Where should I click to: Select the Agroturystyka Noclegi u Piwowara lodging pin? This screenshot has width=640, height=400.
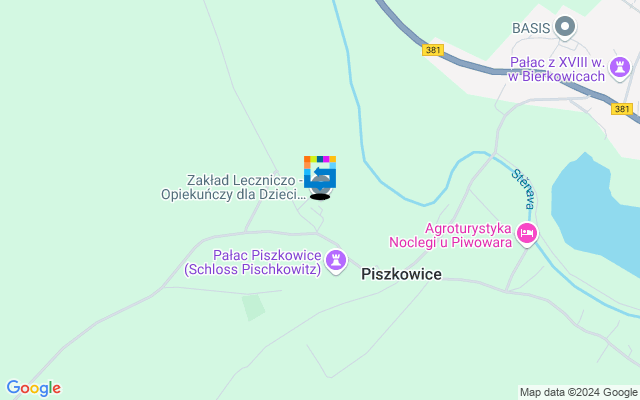tap(527, 235)
